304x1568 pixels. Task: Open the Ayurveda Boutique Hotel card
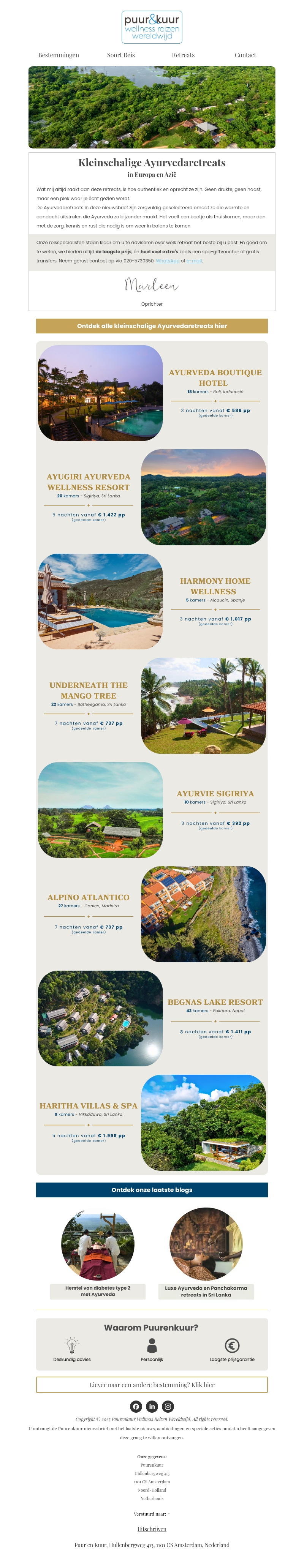coord(215,377)
